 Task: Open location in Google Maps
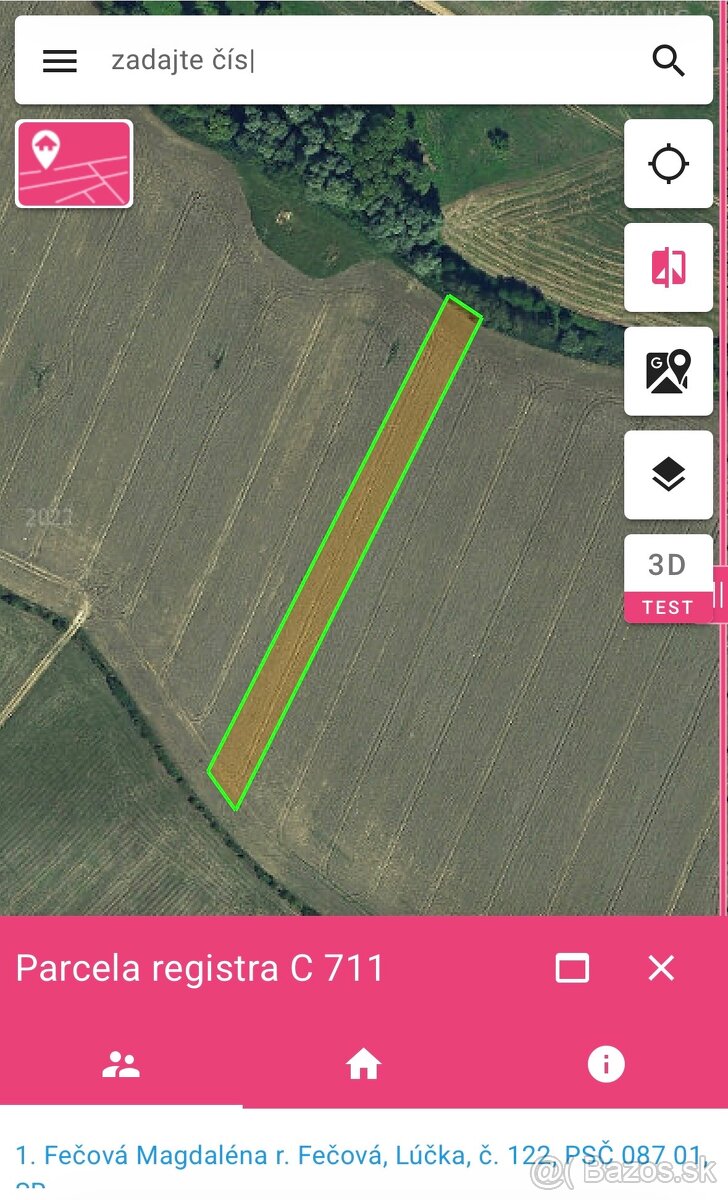pos(668,371)
